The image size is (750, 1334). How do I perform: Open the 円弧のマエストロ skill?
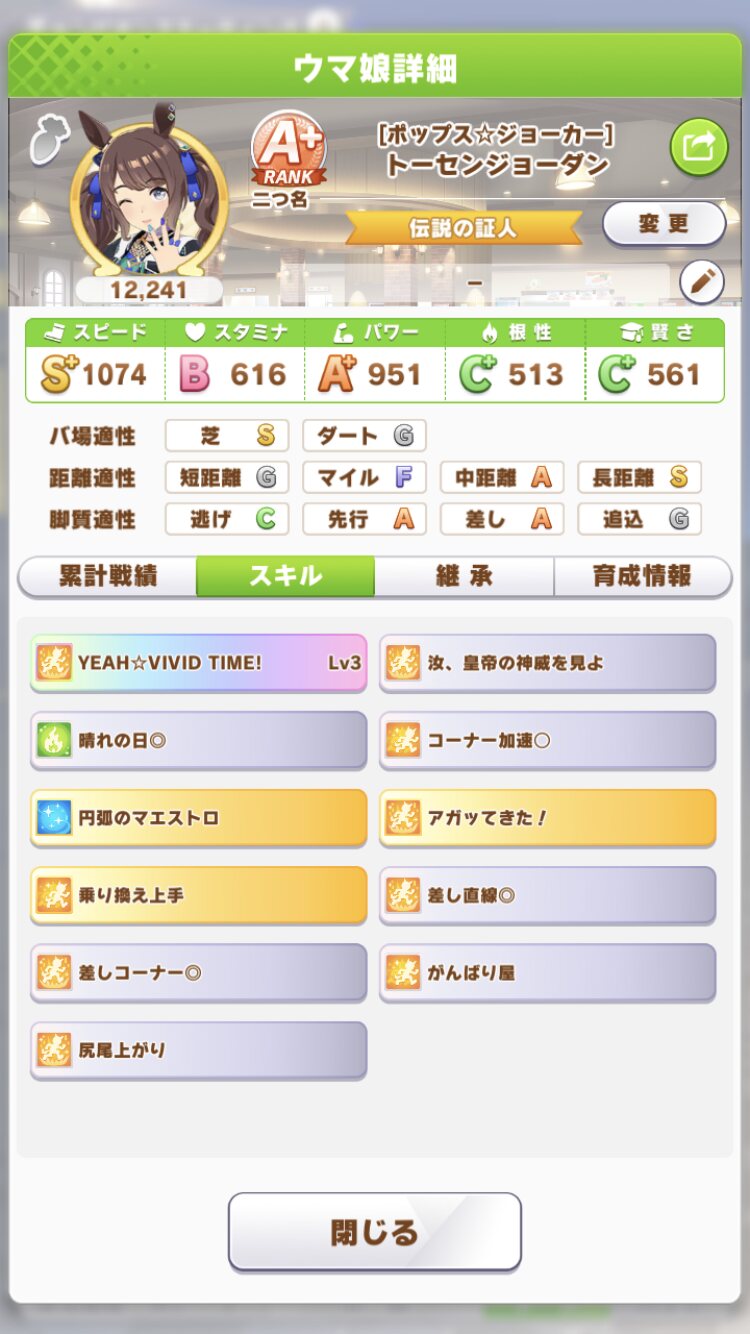click(x=198, y=818)
